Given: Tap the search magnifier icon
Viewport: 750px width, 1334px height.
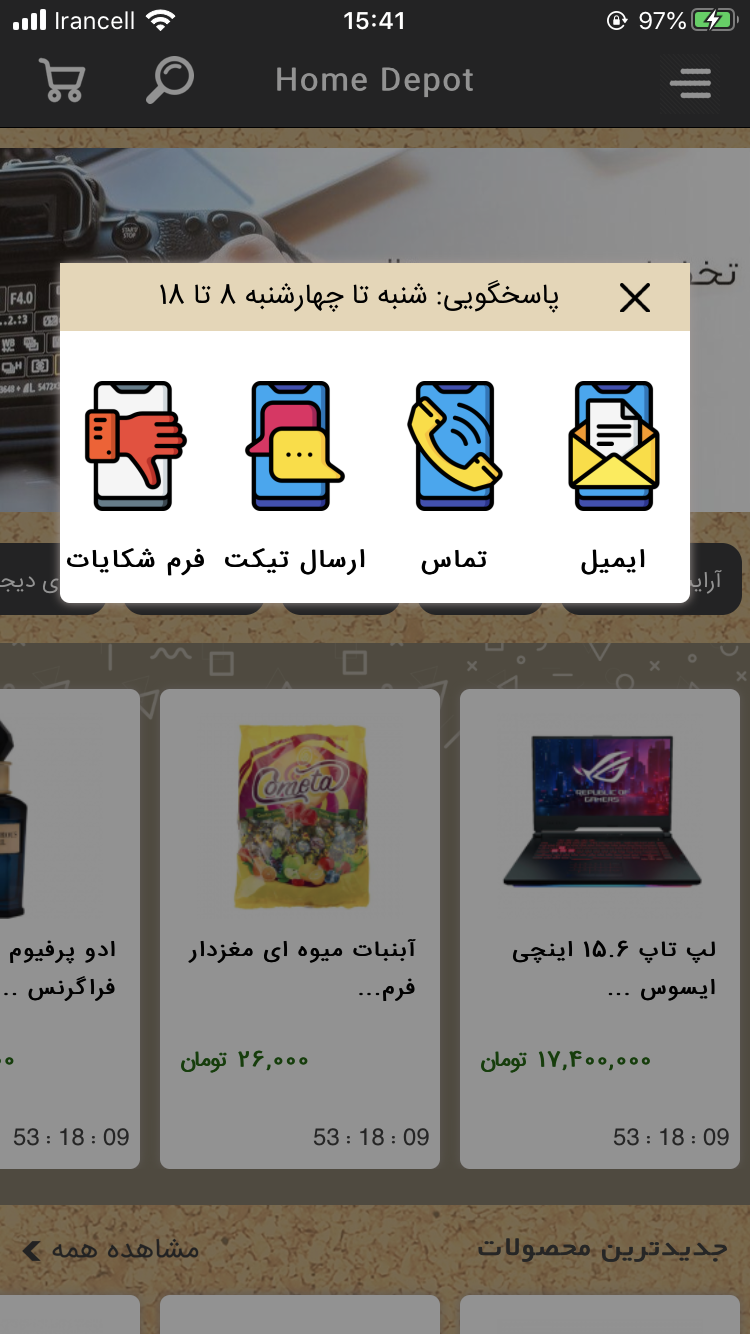Looking at the screenshot, I should coord(169,80).
